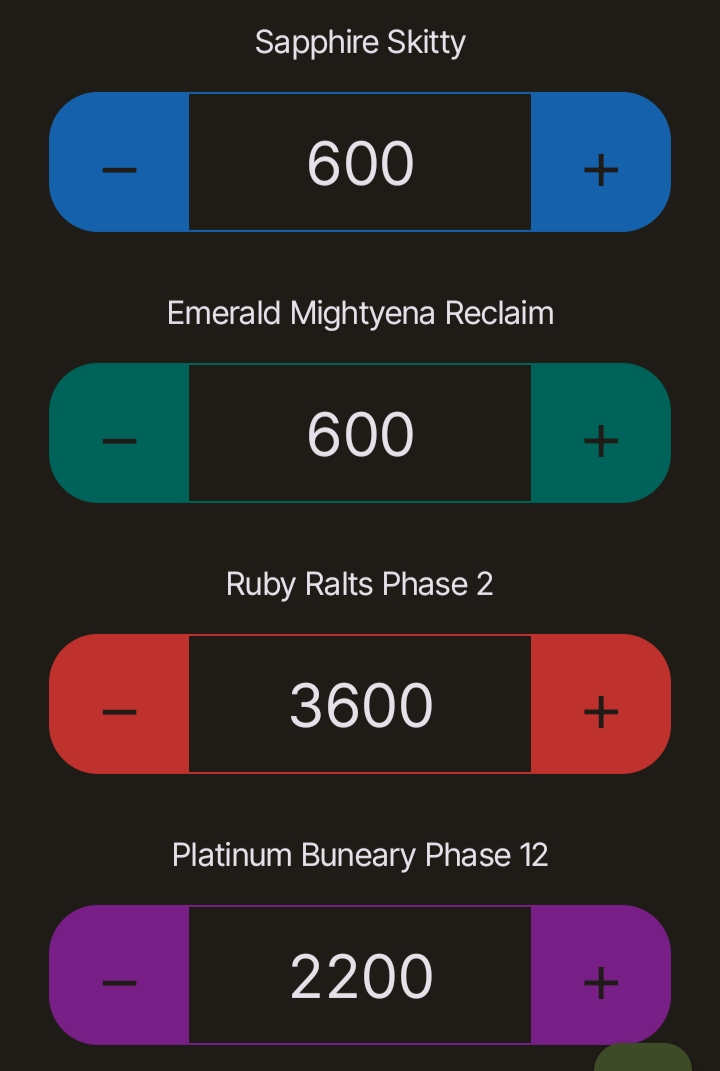The width and height of the screenshot is (720, 1071).
Task: Subtract one from Ruby Ralts Phase 2
Action: point(119,705)
